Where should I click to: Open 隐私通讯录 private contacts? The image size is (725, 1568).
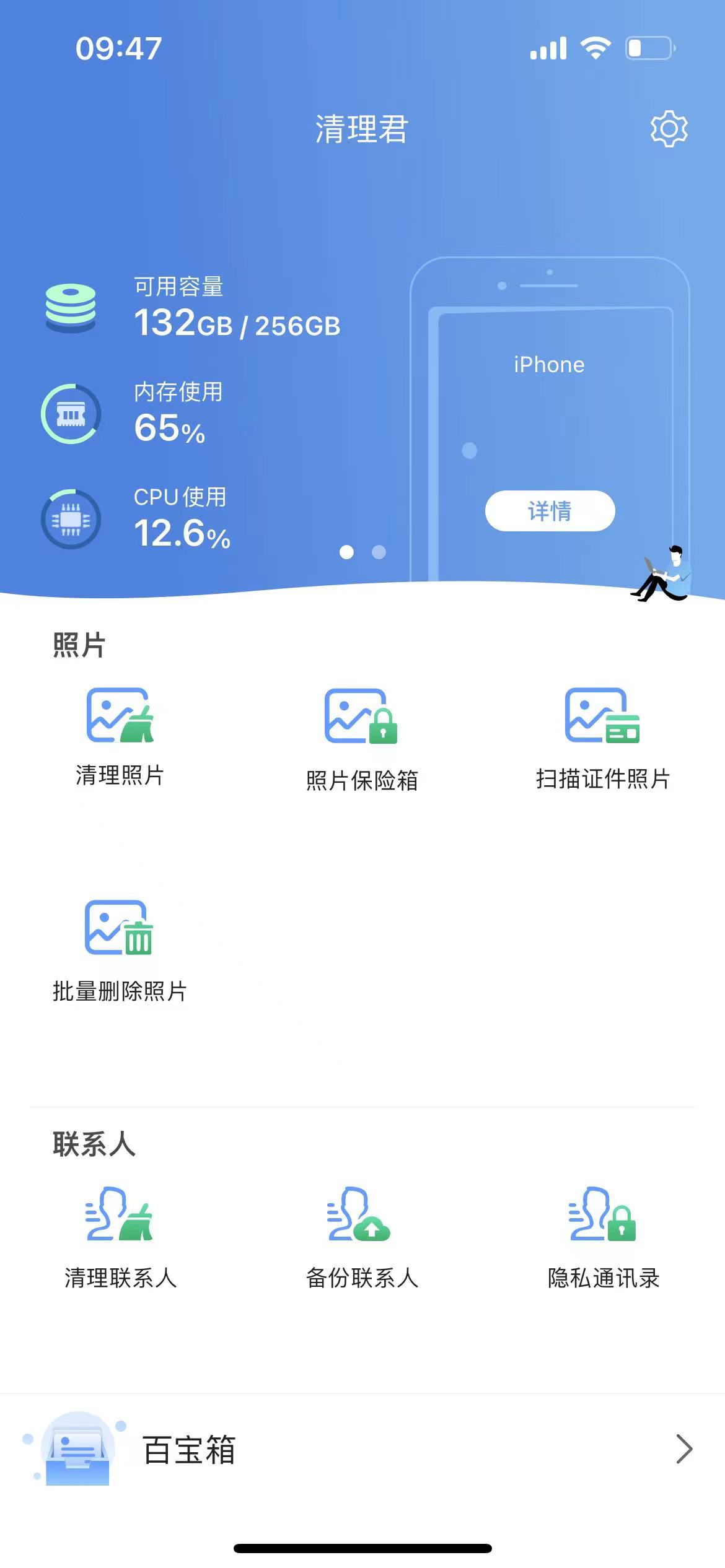tap(603, 1237)
